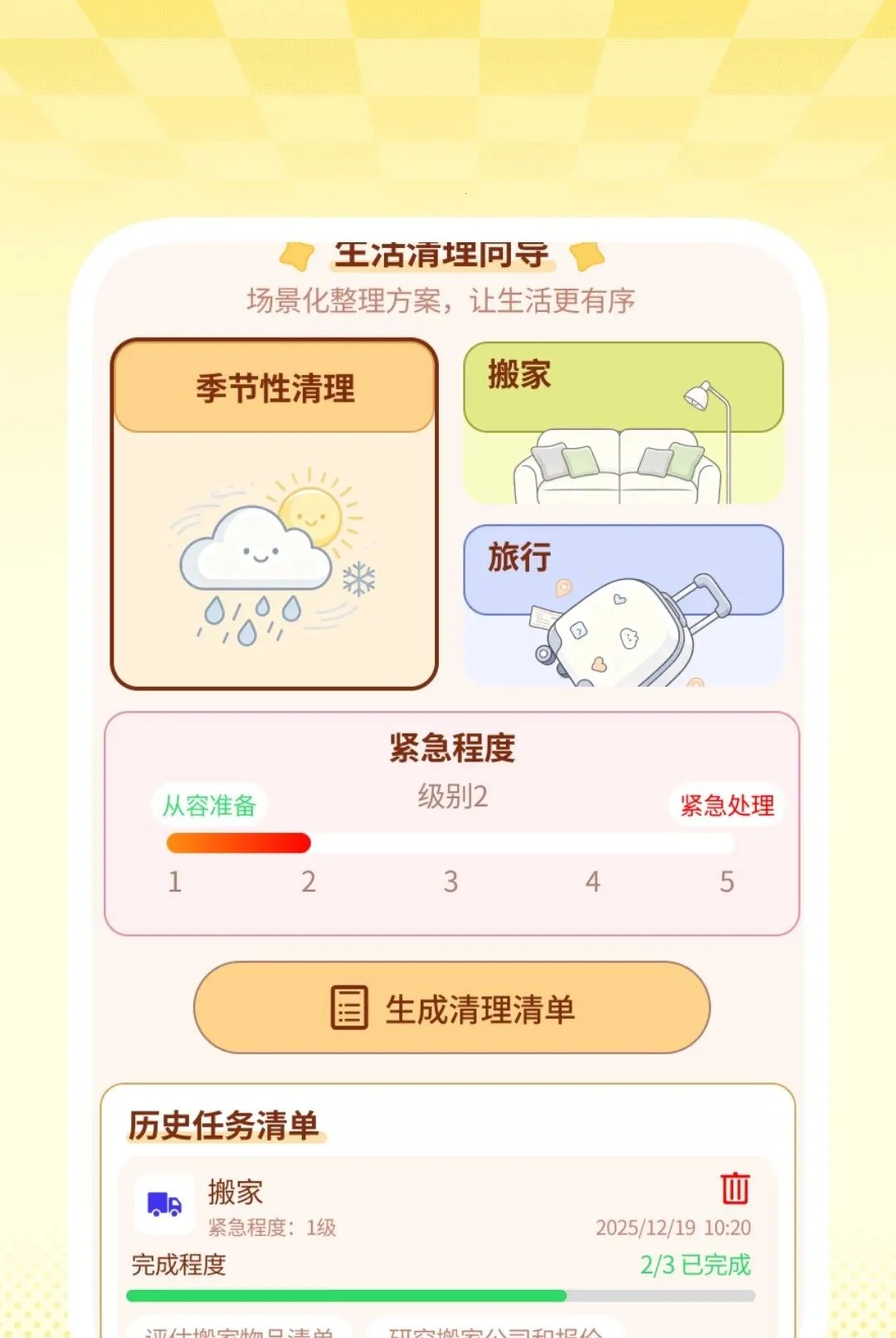Pick the 旅行 scenario card
The image size is (896, 1338).
pos(623,606)
